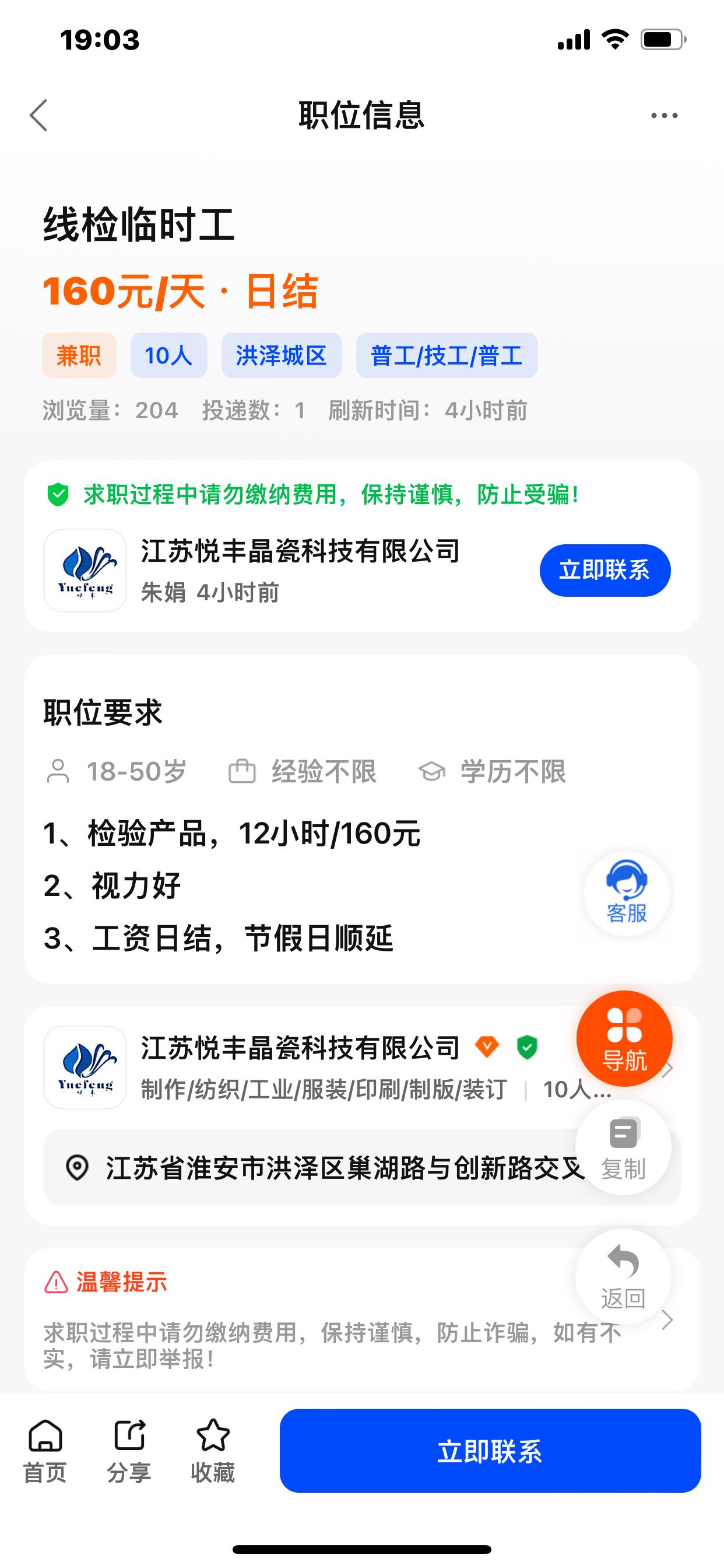Open the three-dot overflow menu
The height and width of the screenshot is (1568, 724).
(x=664, y=115)
